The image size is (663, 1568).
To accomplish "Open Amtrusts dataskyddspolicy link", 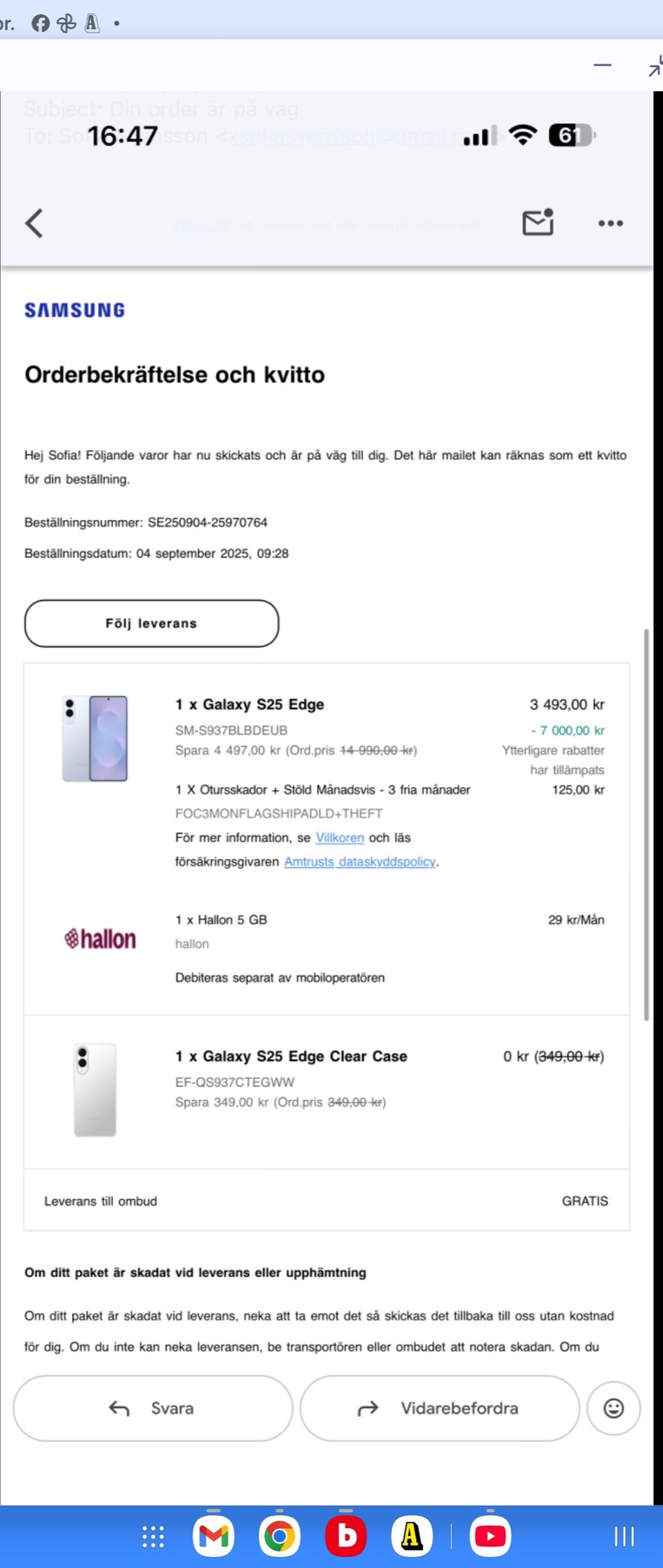I will 360,862.
